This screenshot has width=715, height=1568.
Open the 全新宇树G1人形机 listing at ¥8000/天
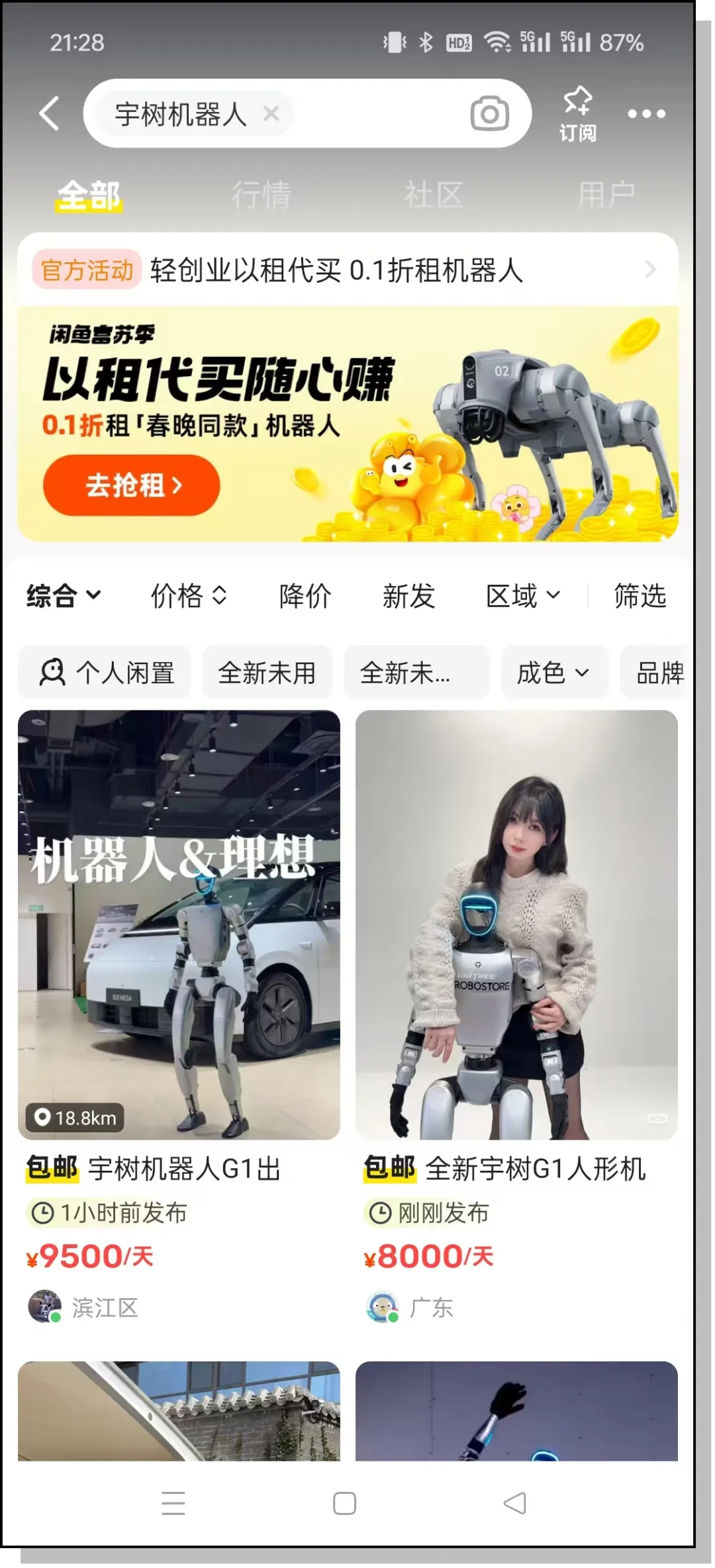(516, 1016)
